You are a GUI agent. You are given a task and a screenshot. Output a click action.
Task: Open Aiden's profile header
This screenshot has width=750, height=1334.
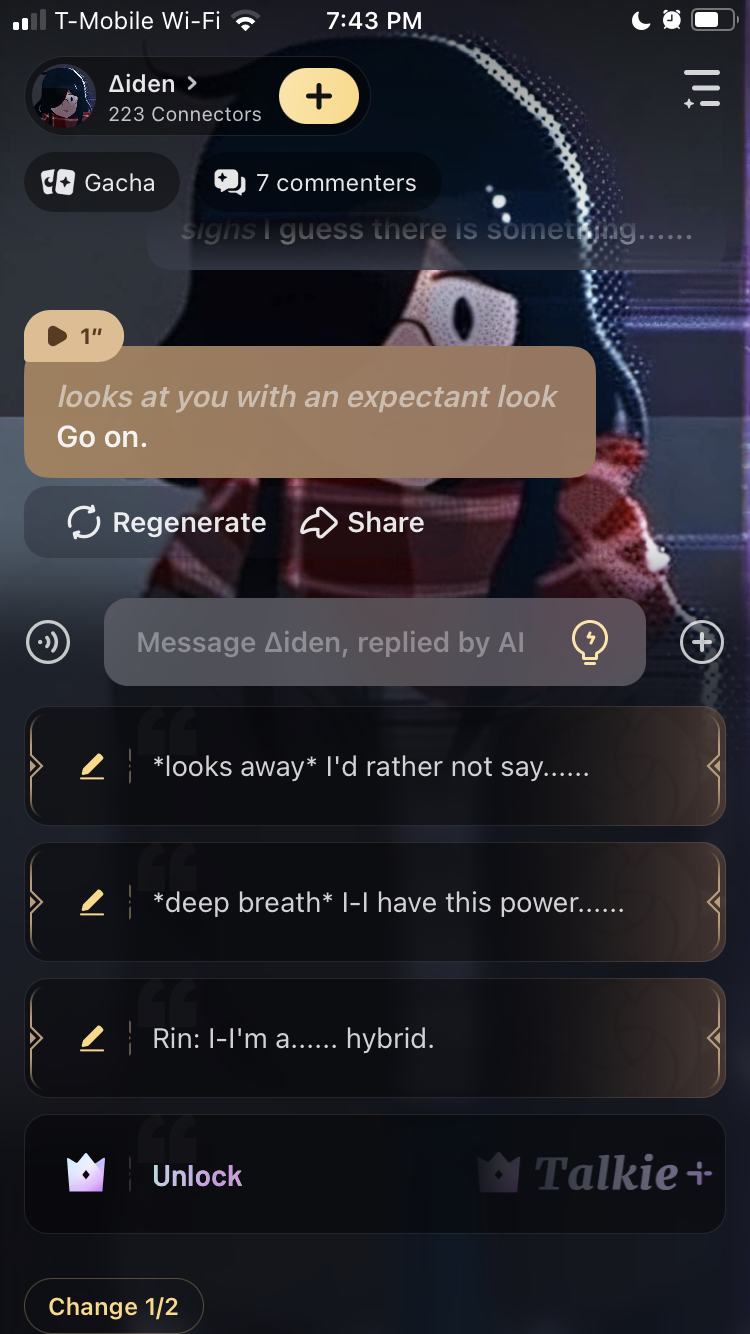(150, 97)
